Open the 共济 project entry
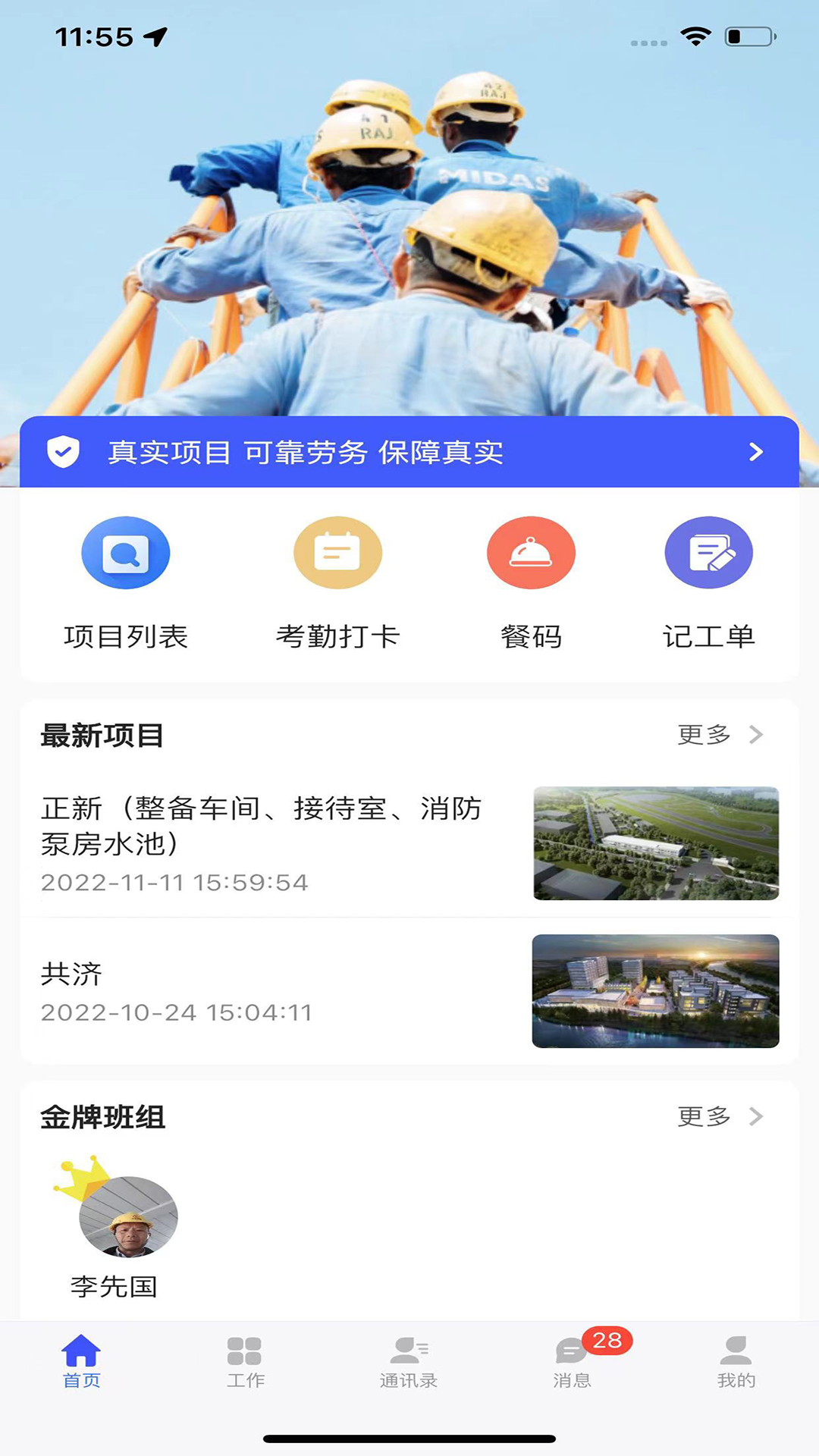 pyautogui.click(x=409, y=991)
